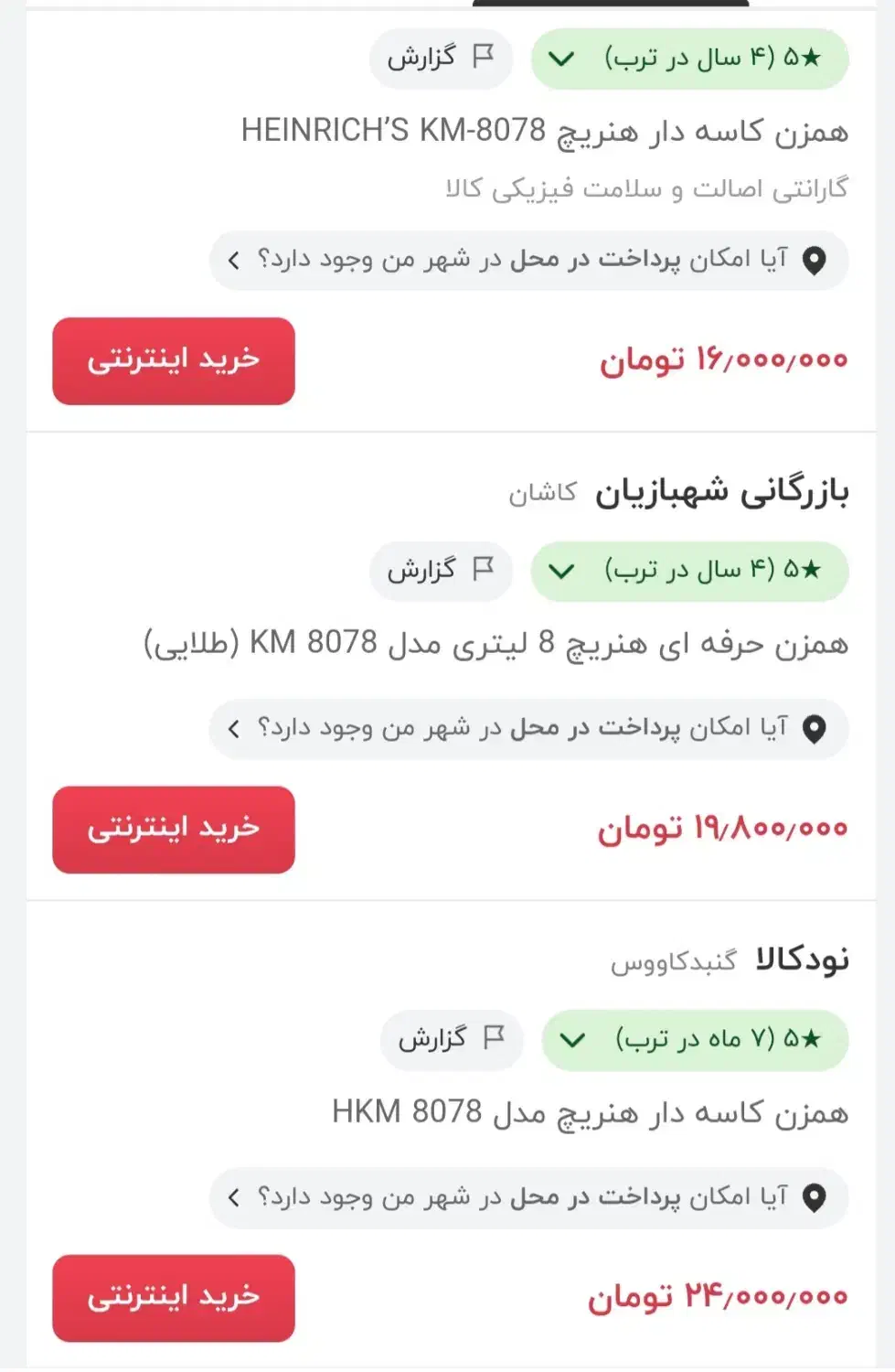Expand the rating badge above HEINRICH'S KM-8078
895x1372 pixels.
click(x=689, y=59)
